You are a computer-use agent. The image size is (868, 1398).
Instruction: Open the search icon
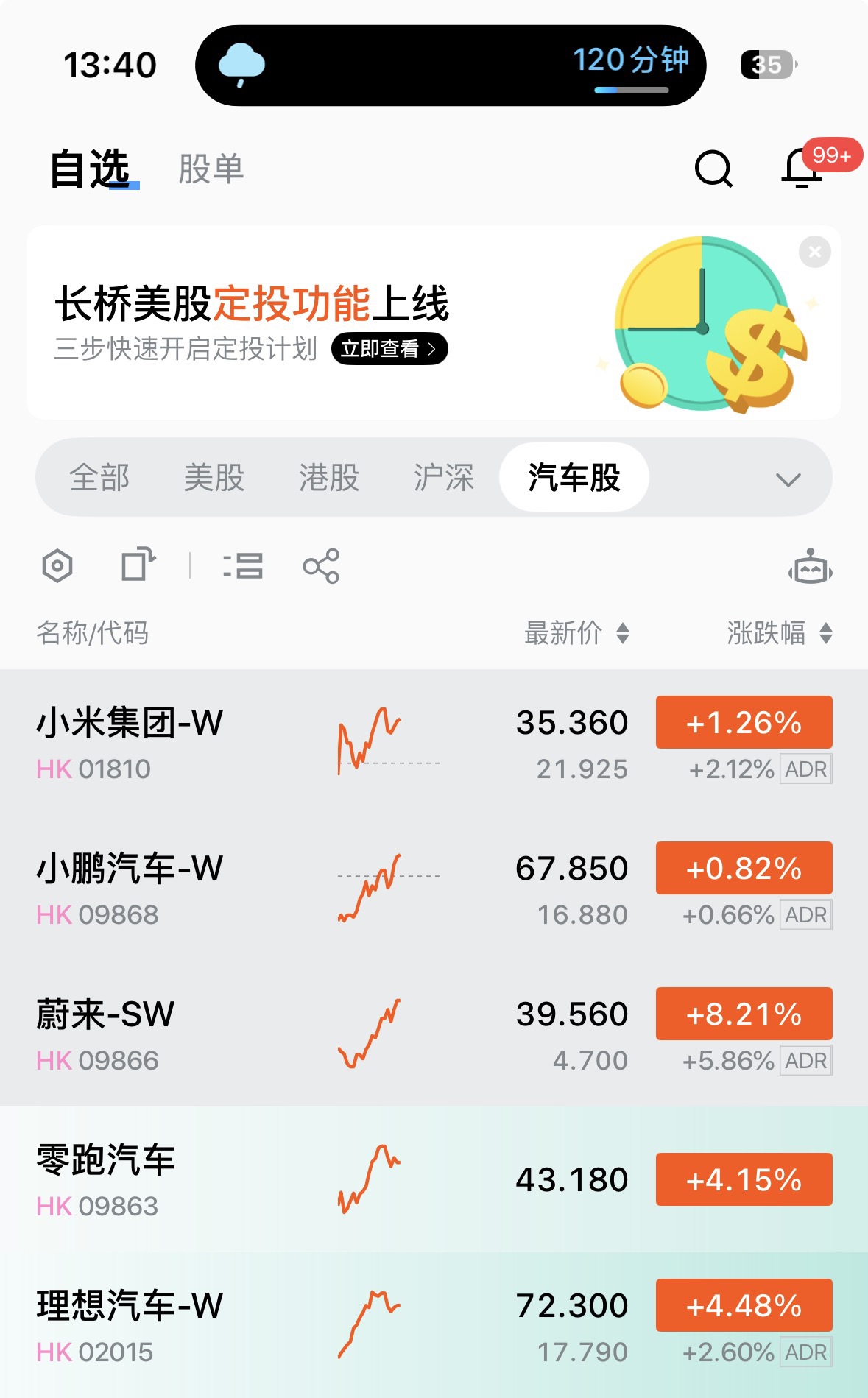713,169
